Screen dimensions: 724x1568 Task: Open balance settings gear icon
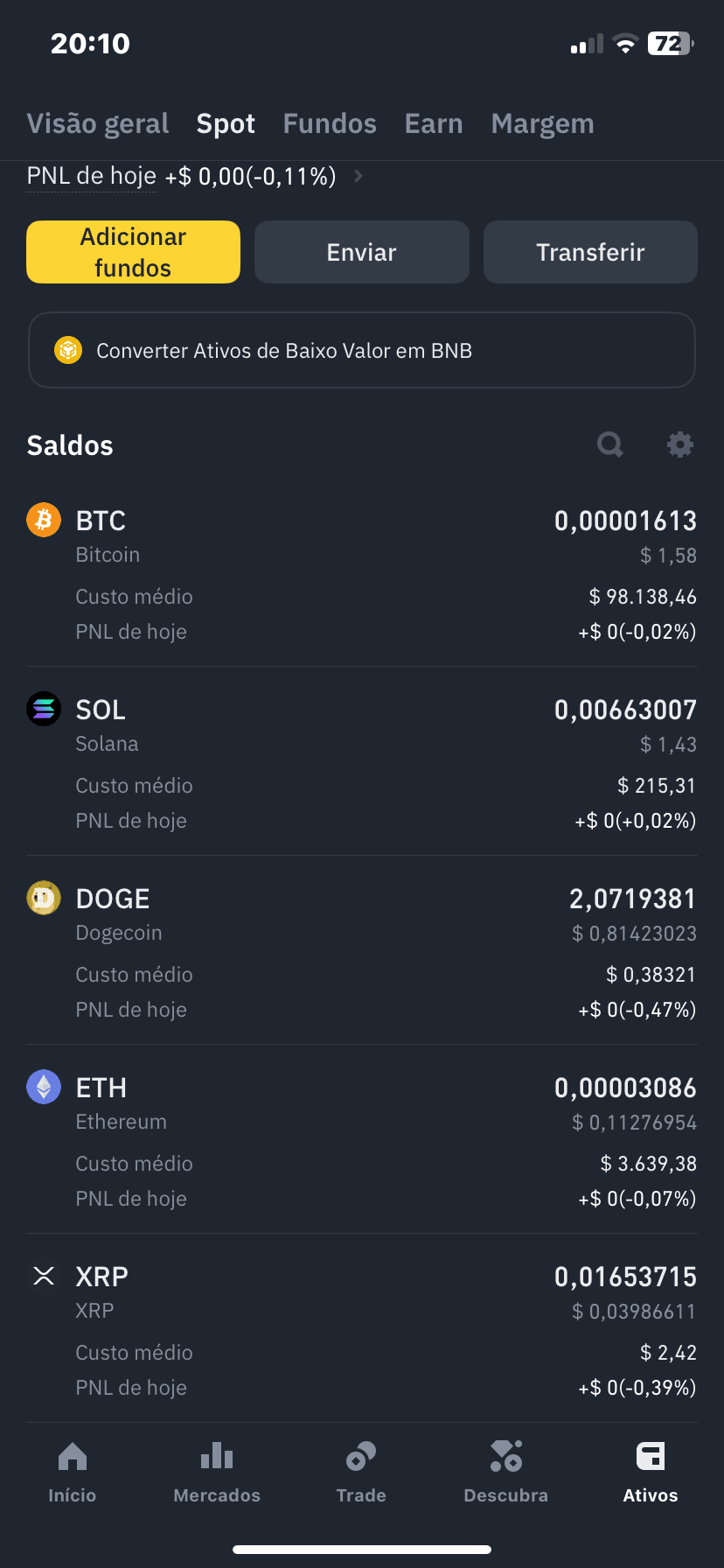pos(680,444)
